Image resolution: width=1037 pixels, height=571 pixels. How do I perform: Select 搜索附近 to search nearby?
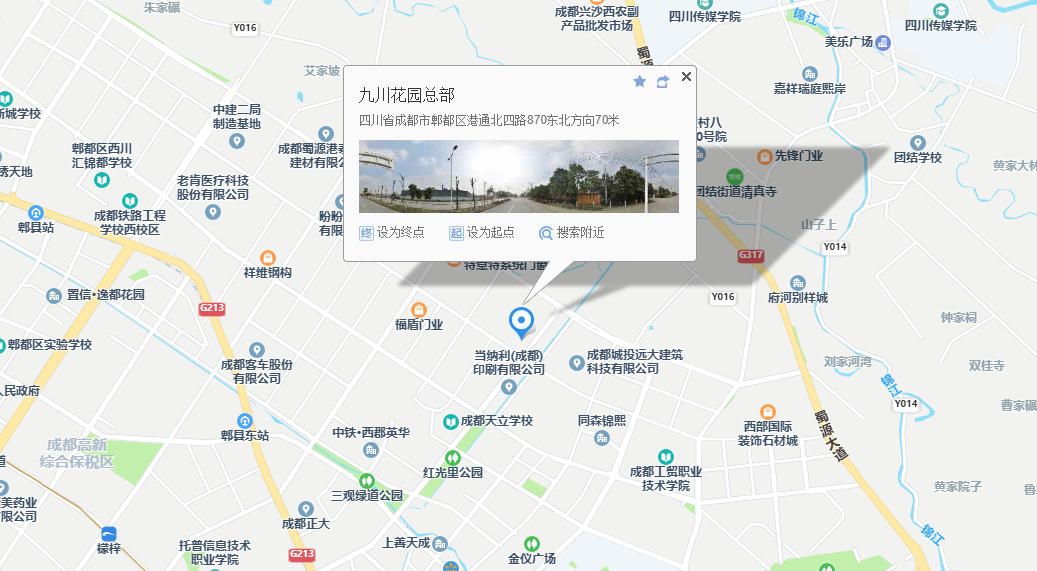(571, 233)
